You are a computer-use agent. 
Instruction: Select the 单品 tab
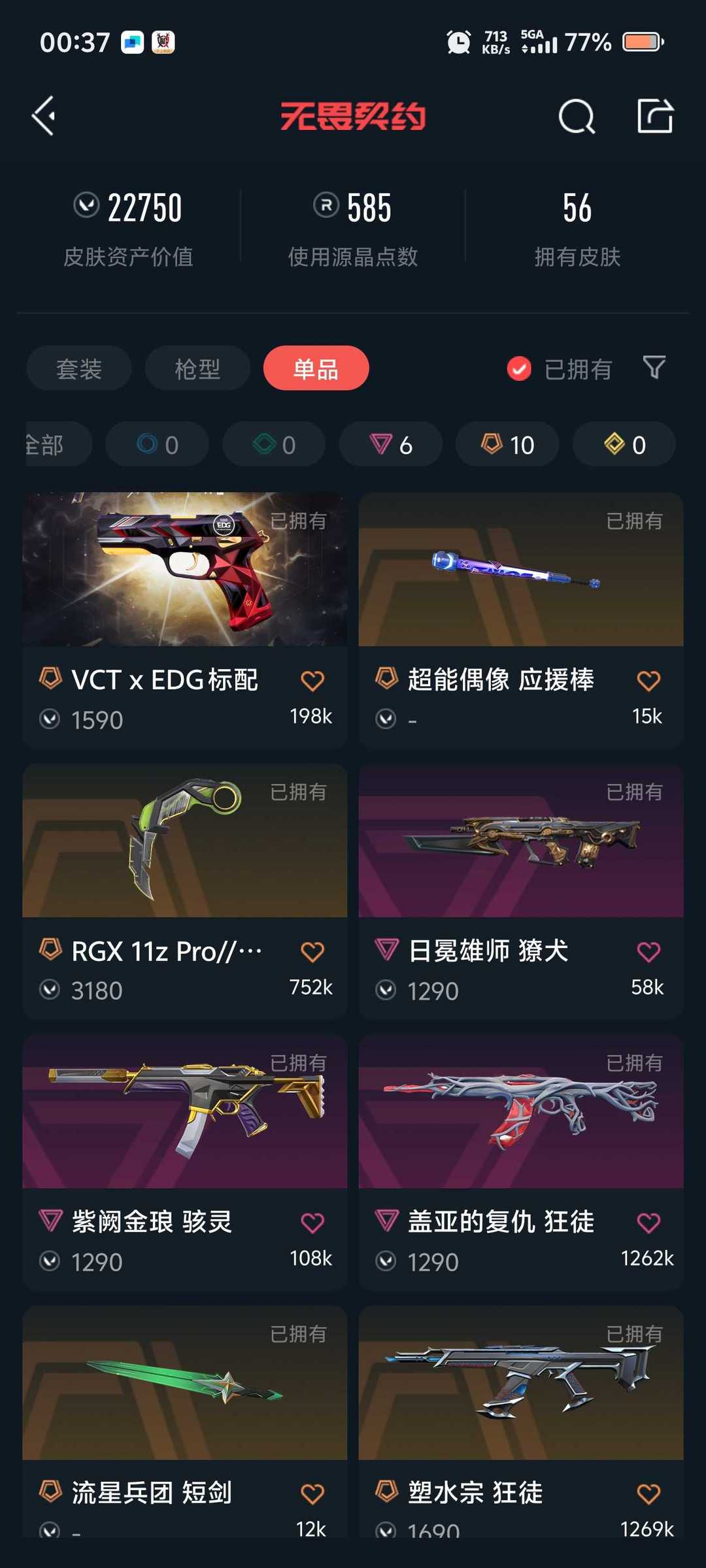tap(316, 368)
